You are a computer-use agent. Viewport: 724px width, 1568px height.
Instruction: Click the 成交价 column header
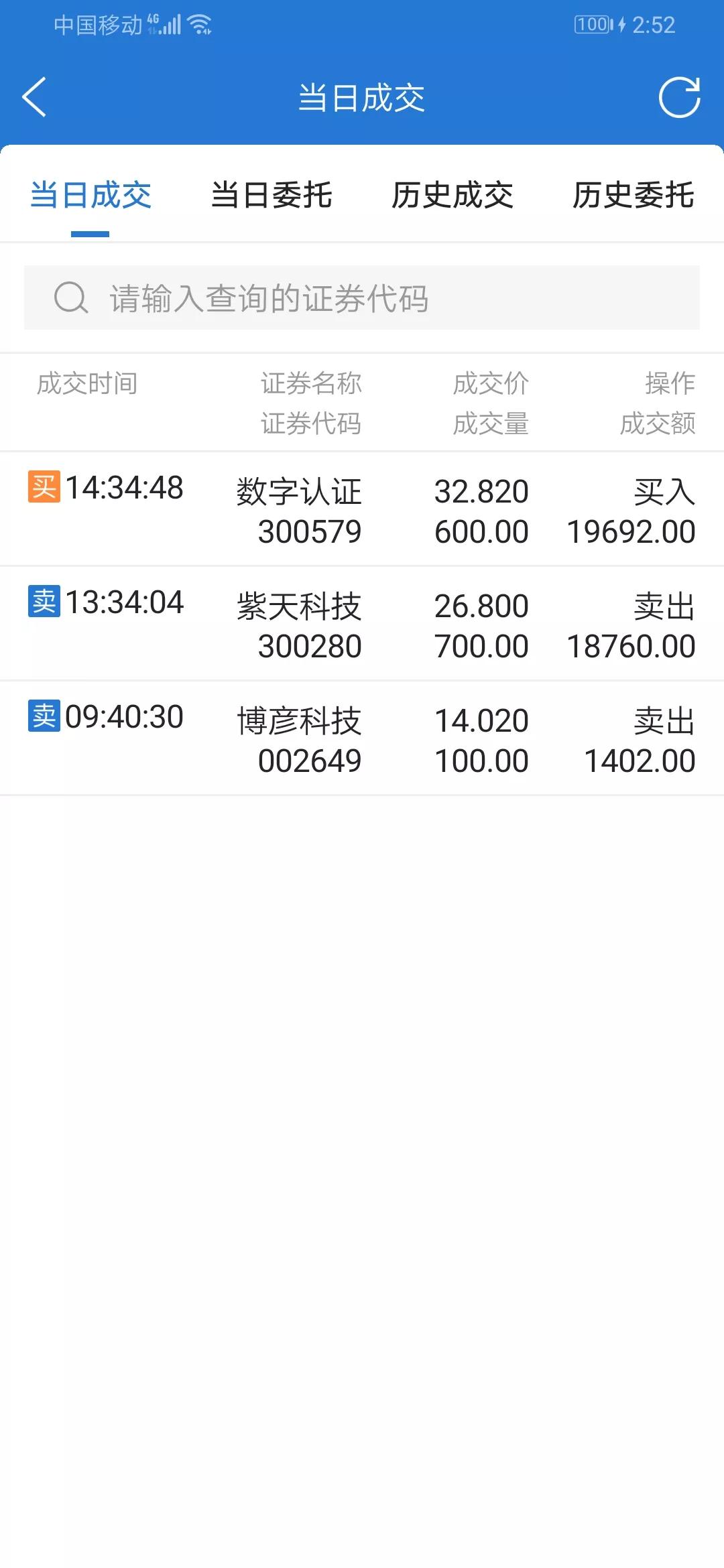point(490,384)
